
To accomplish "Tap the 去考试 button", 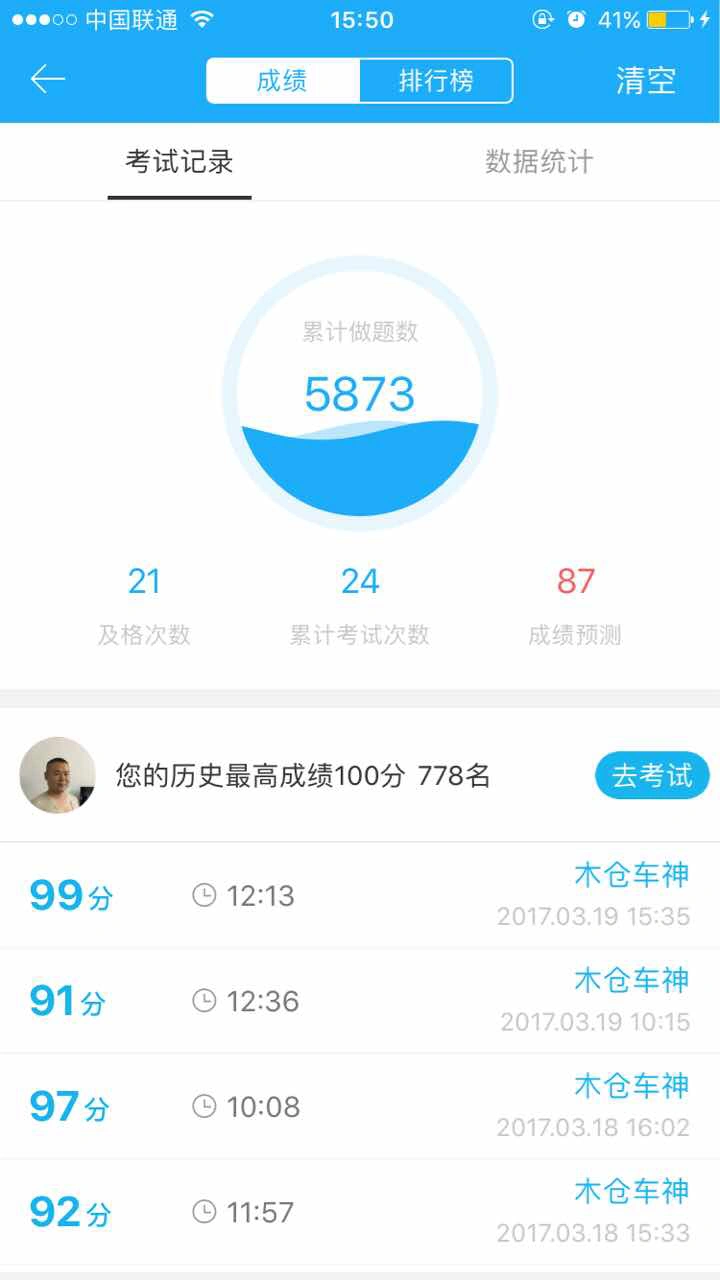I will coord(652,776).
